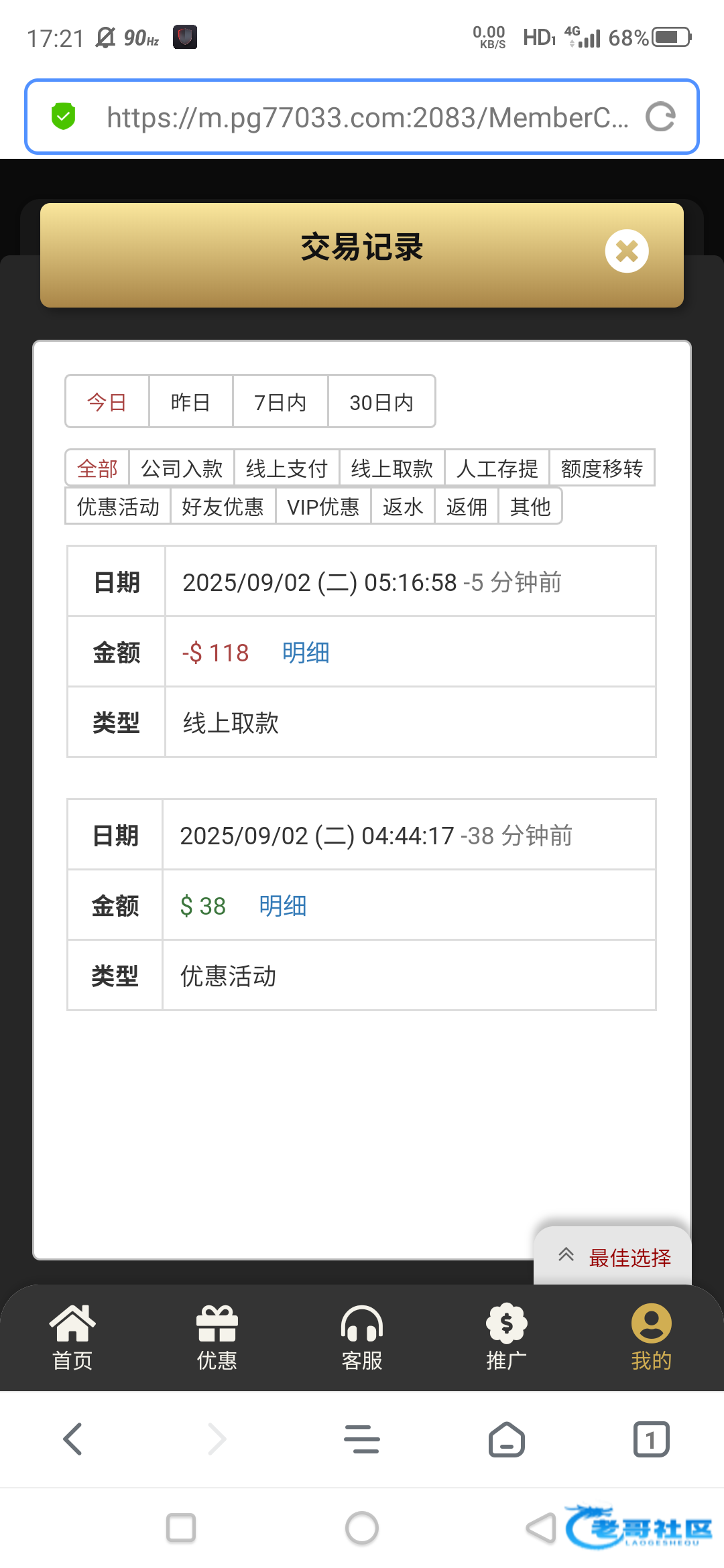Filter records by 公司入款
Image resolution: width=724 pixels, height=1568 pixels.
tap(182, 468)
